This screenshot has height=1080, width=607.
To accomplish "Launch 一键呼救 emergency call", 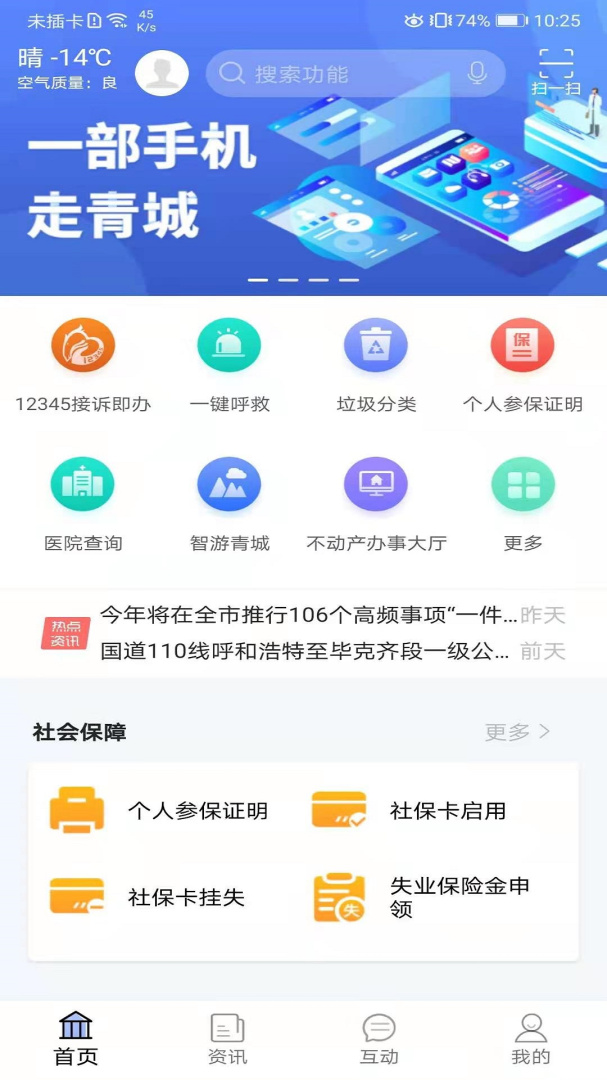I will pyautogui.click(x=229, y=363).
